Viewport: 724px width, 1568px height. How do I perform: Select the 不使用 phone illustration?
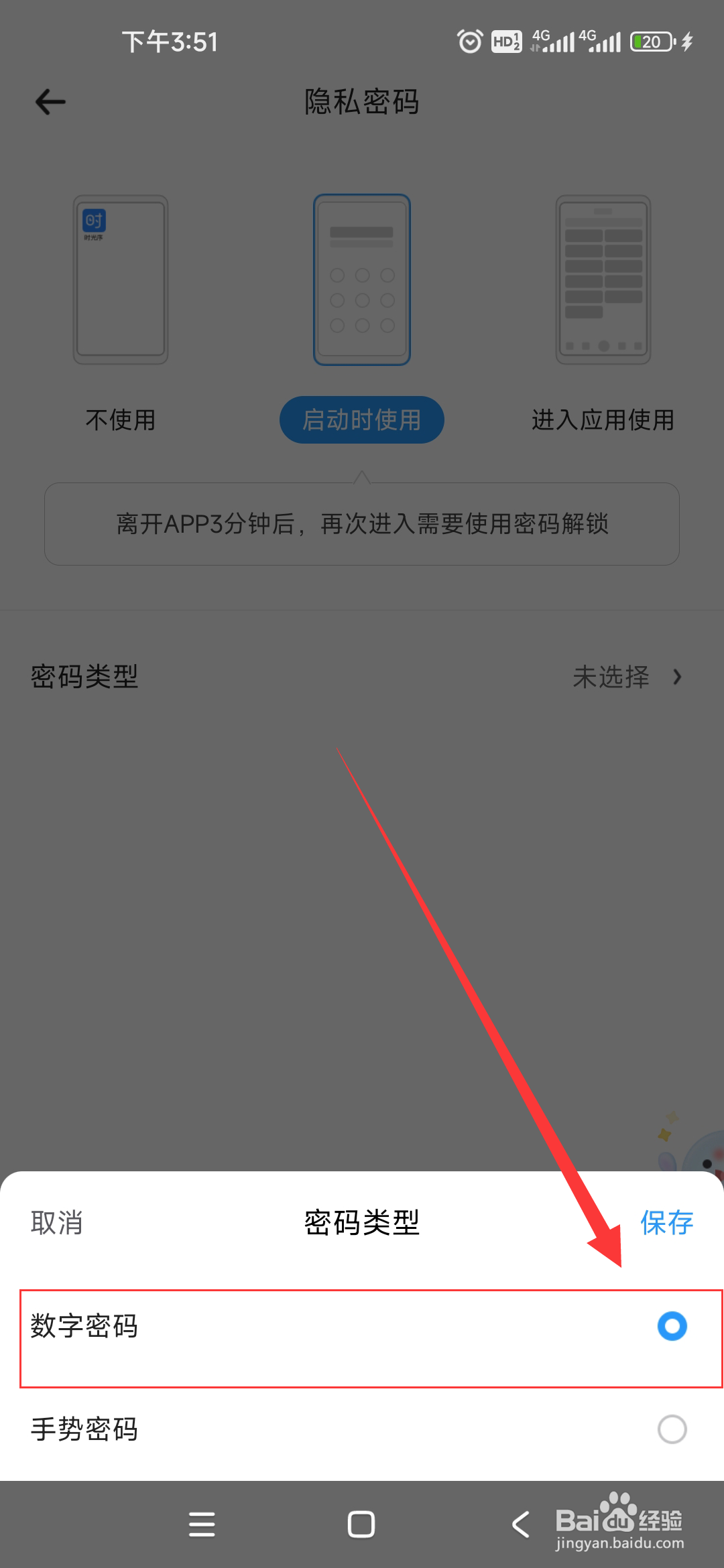[x=121, y=278]
